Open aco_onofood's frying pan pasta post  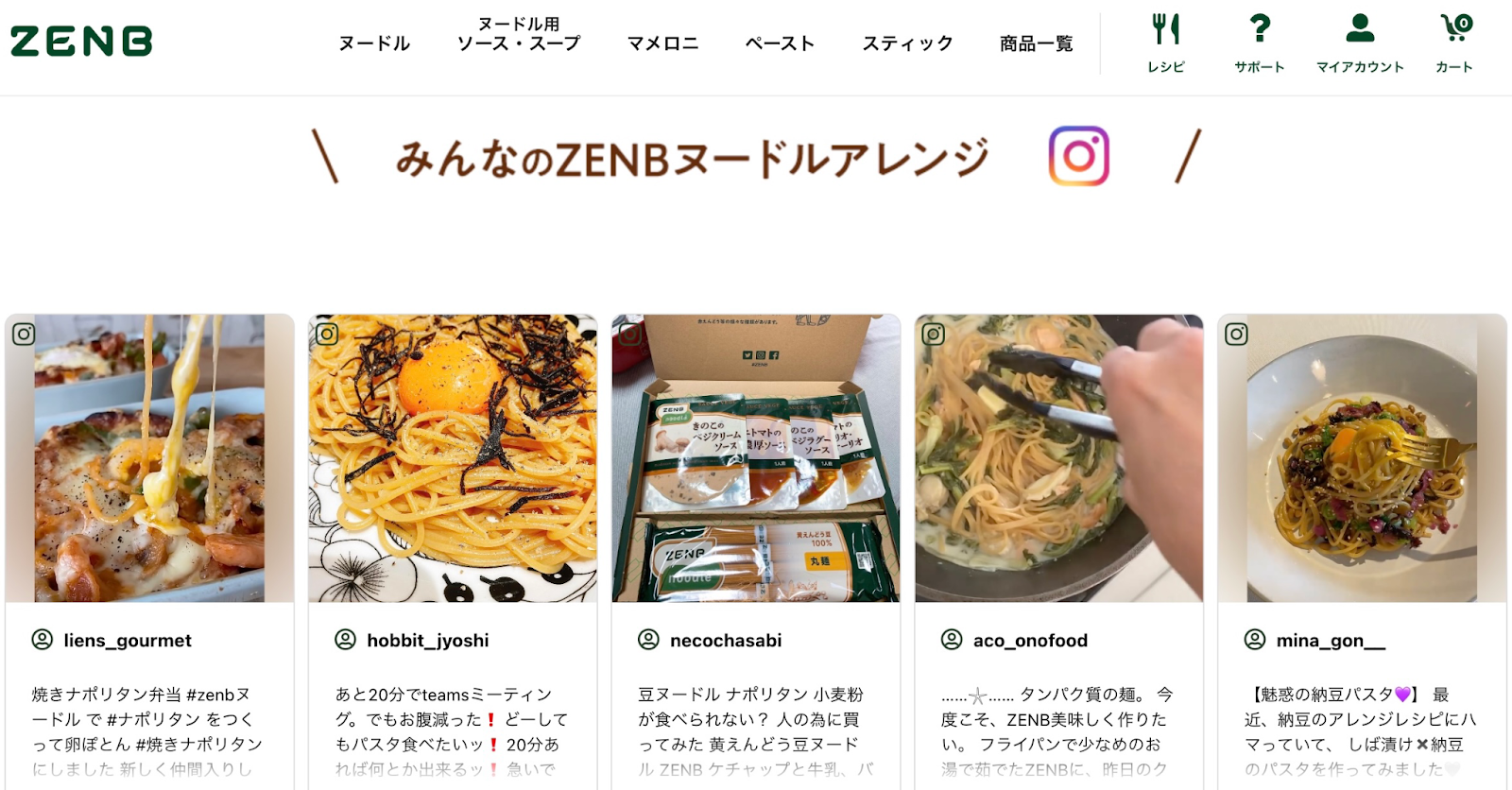(1058, 458)
